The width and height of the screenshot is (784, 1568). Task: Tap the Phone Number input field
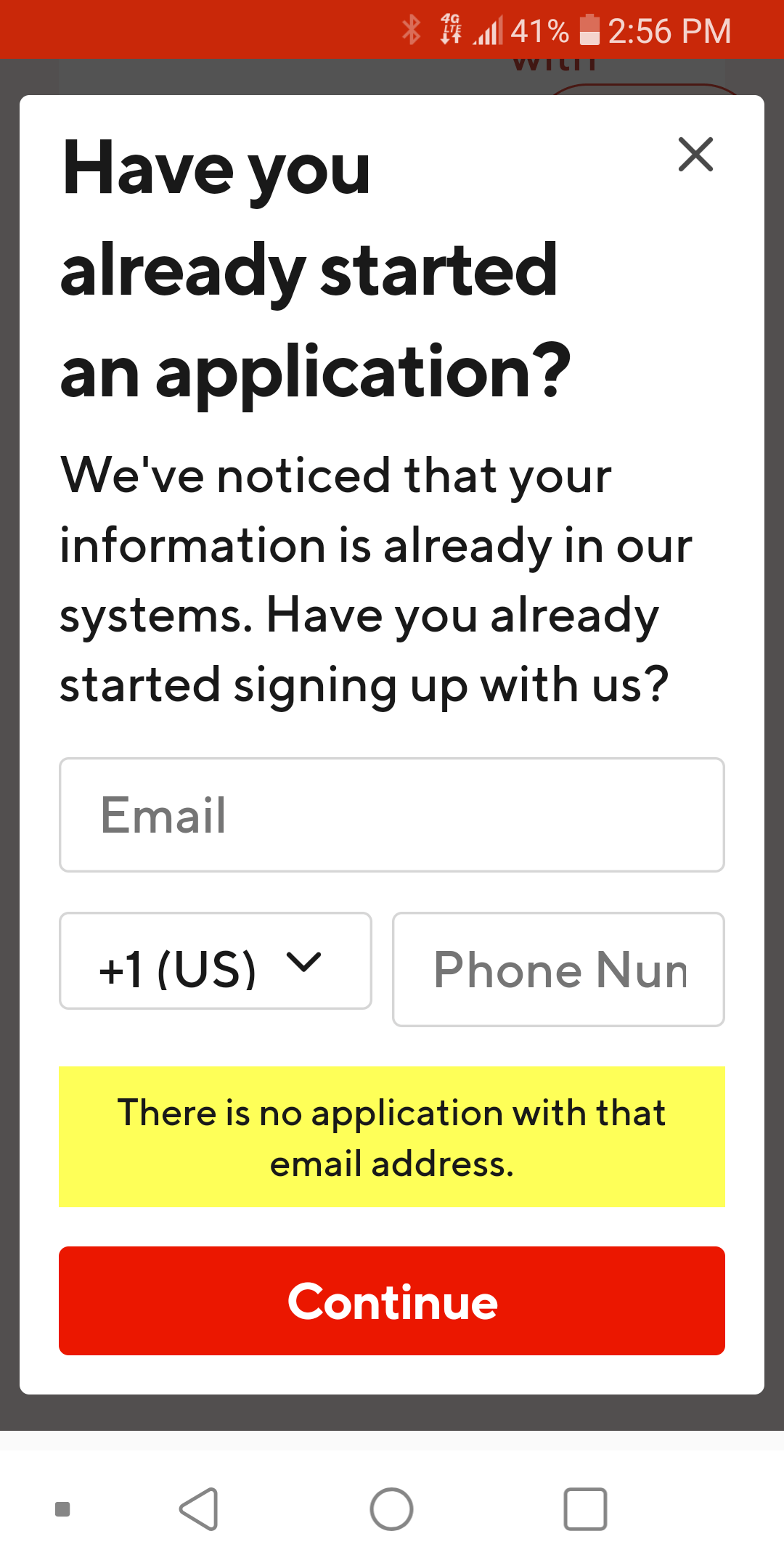tap(558, 968)
